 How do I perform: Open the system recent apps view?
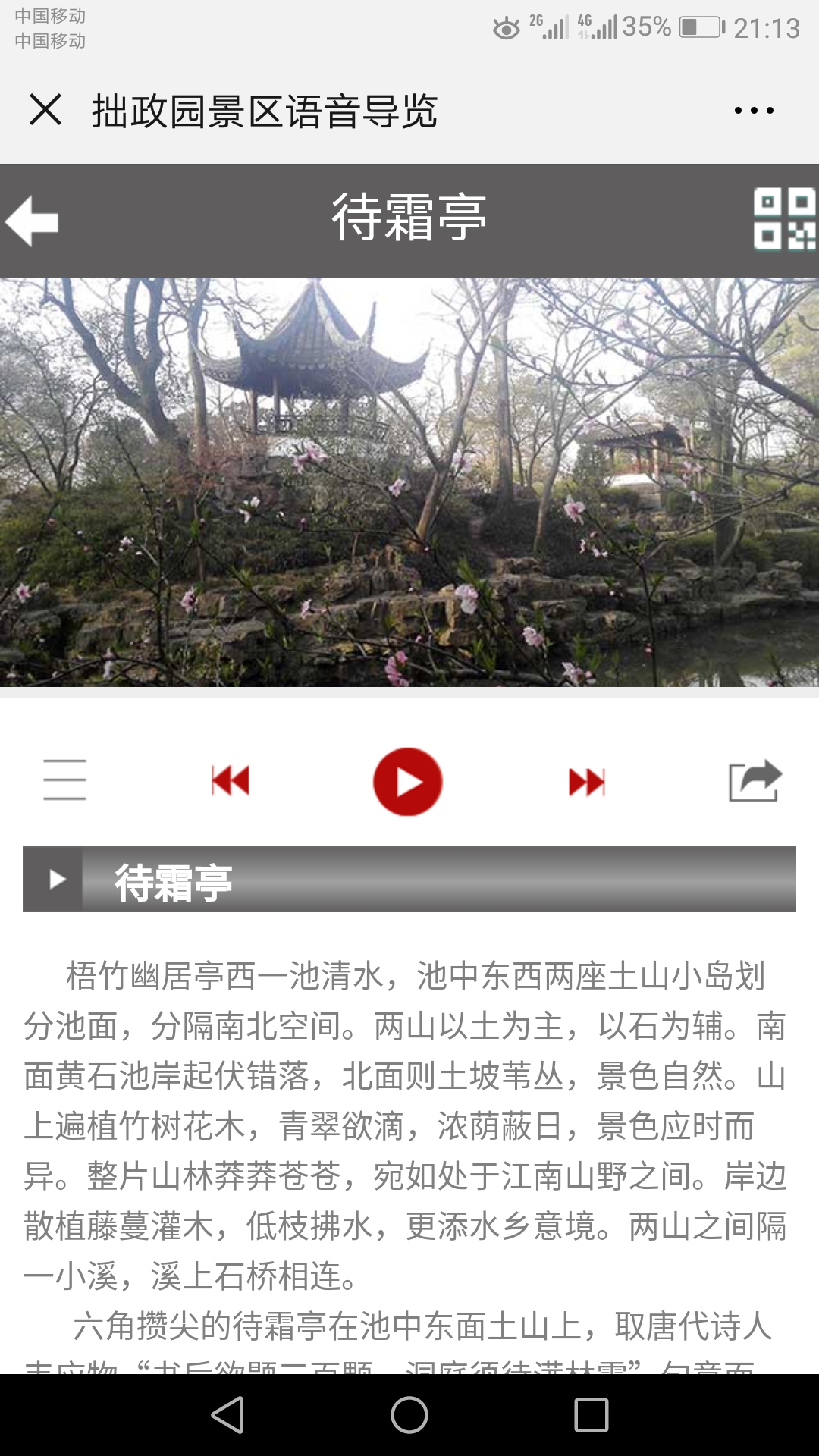point(591,1415)
